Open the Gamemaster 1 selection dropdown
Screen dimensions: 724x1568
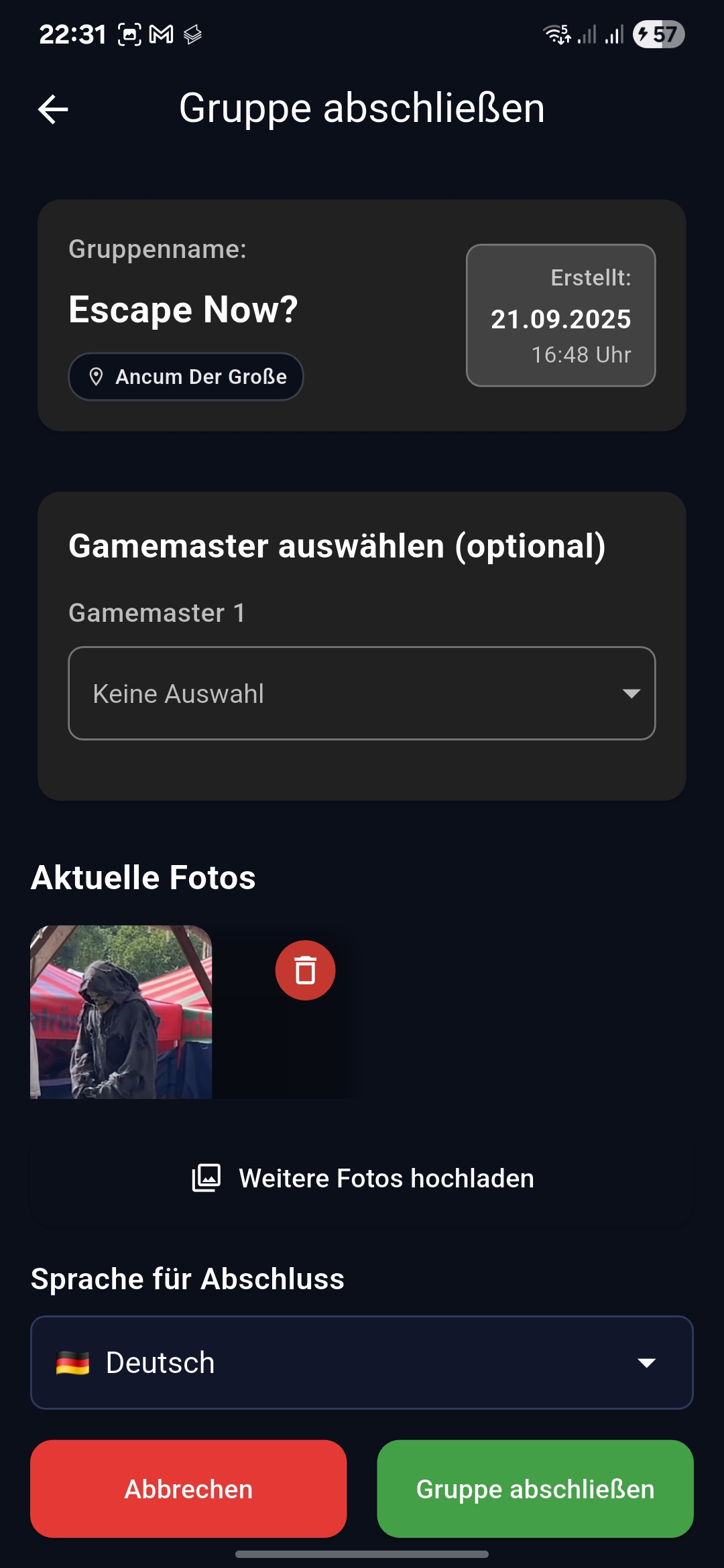pos(361,693)
